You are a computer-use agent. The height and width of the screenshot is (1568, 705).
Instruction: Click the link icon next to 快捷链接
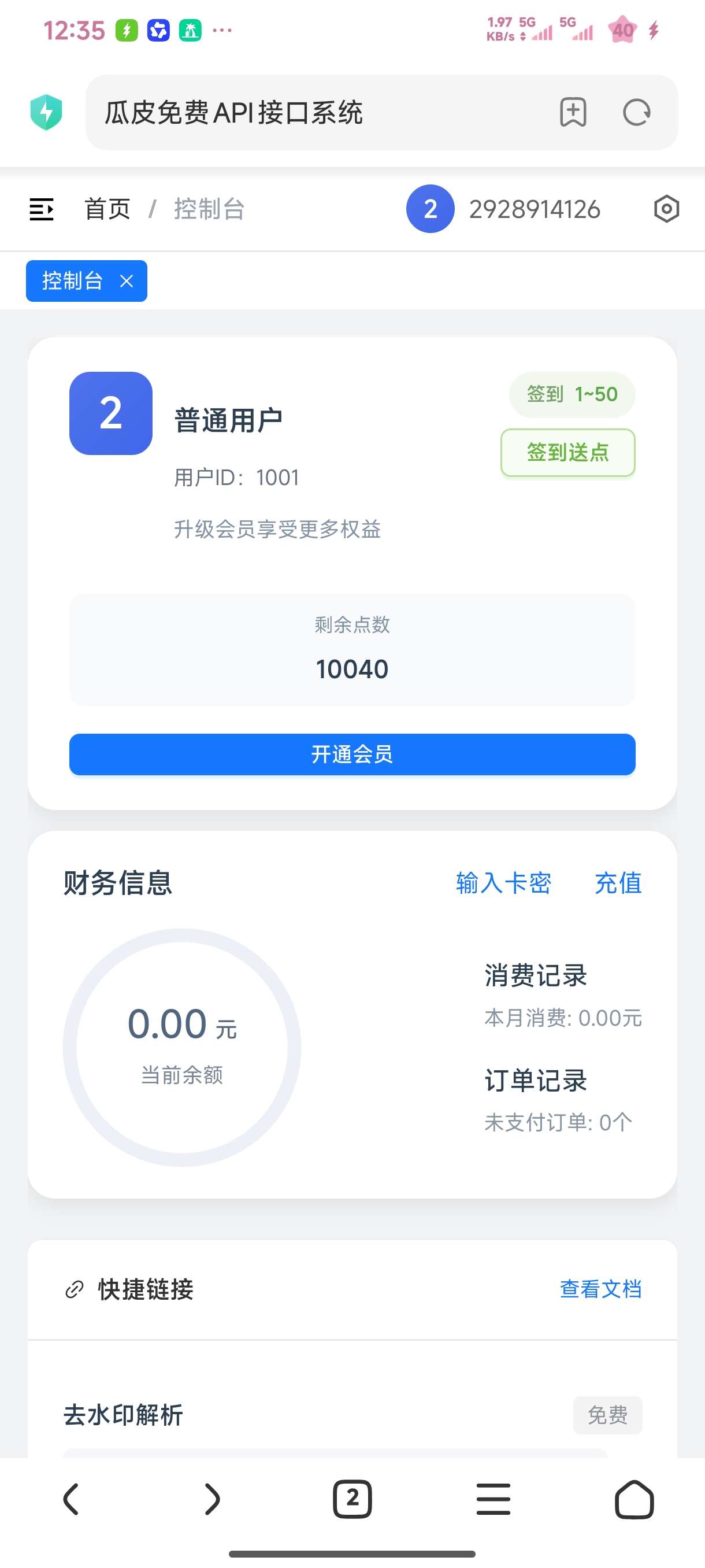pos(73,1288)
